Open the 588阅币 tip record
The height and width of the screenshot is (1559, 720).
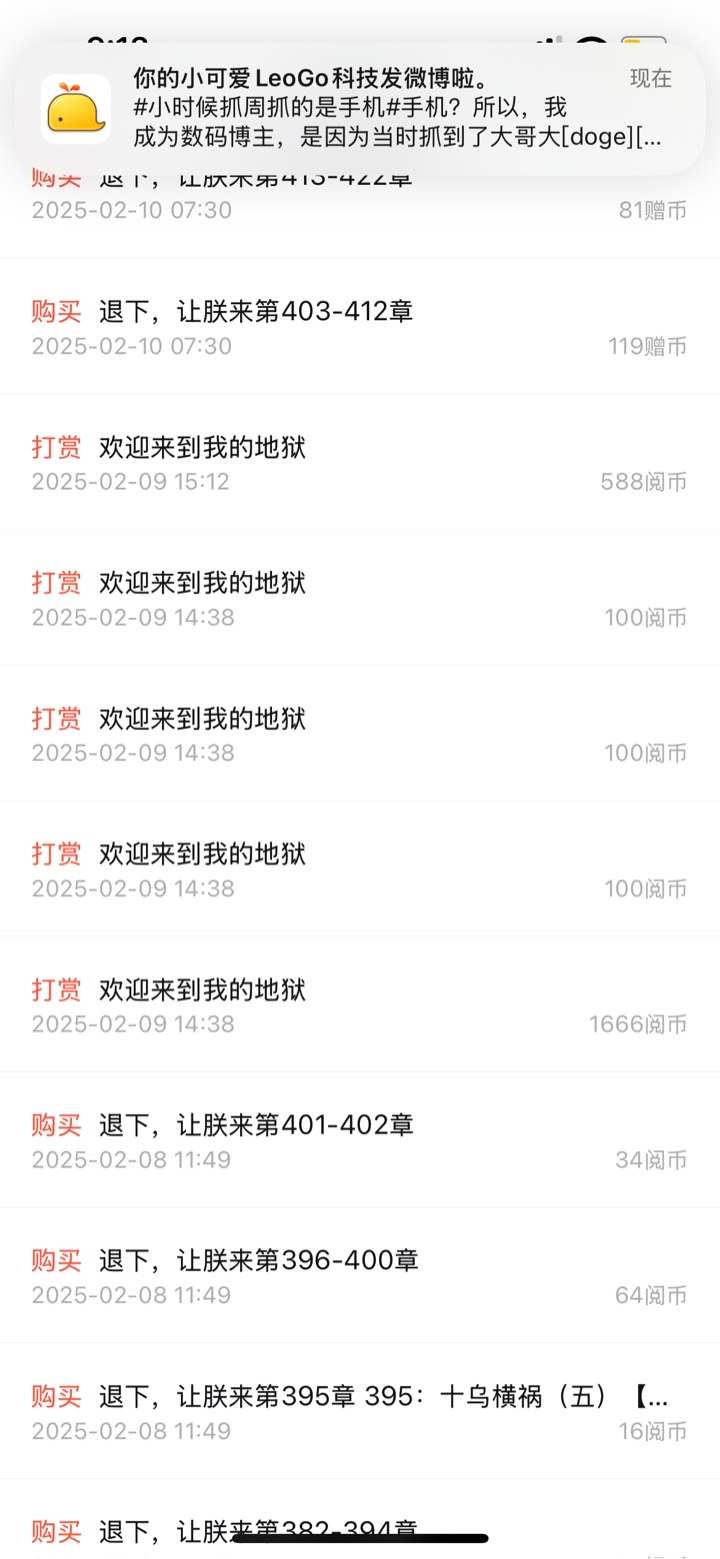[360, 463]
